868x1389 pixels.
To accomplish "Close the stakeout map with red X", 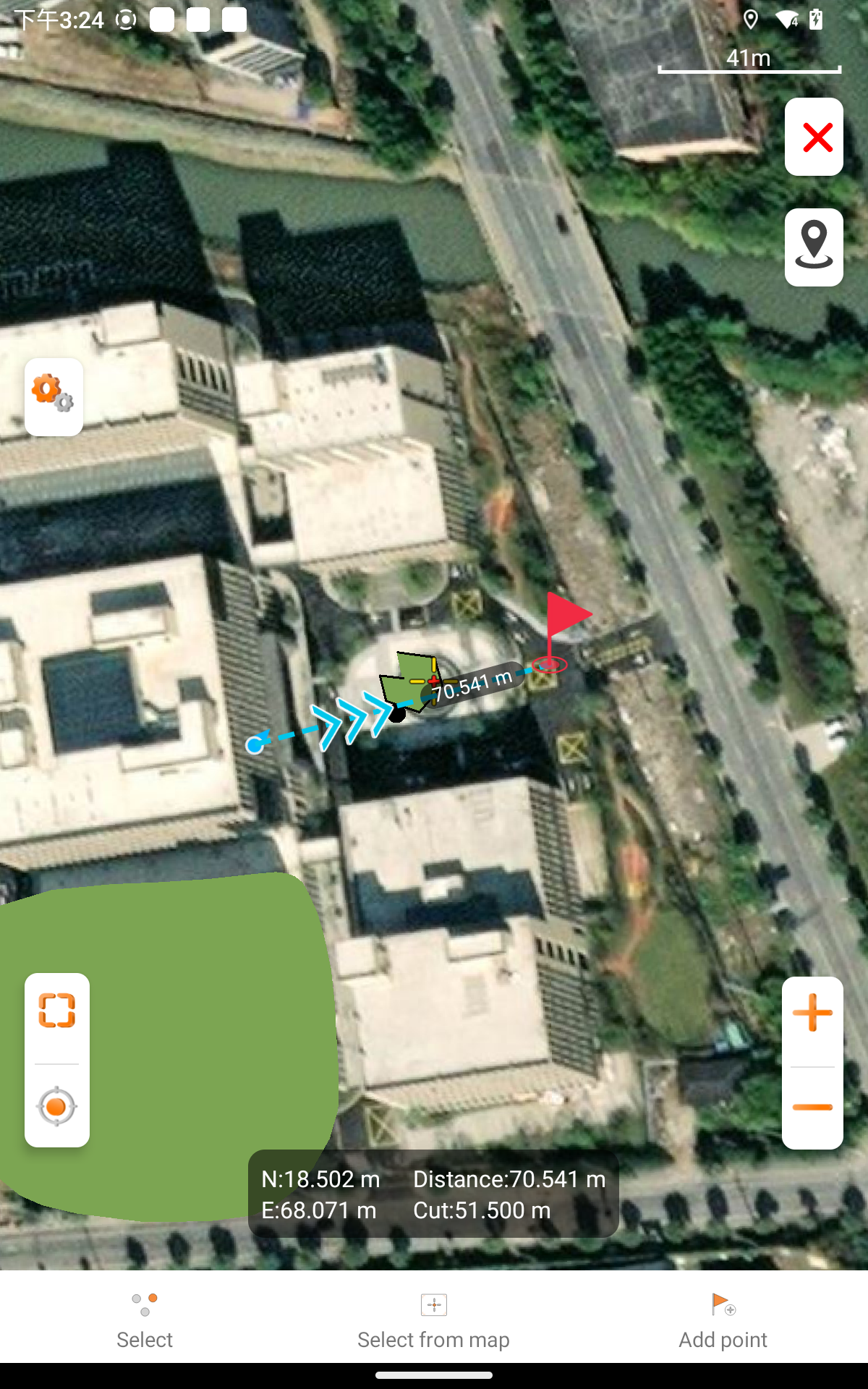I will pyautogui.click(x=814, y=137).
